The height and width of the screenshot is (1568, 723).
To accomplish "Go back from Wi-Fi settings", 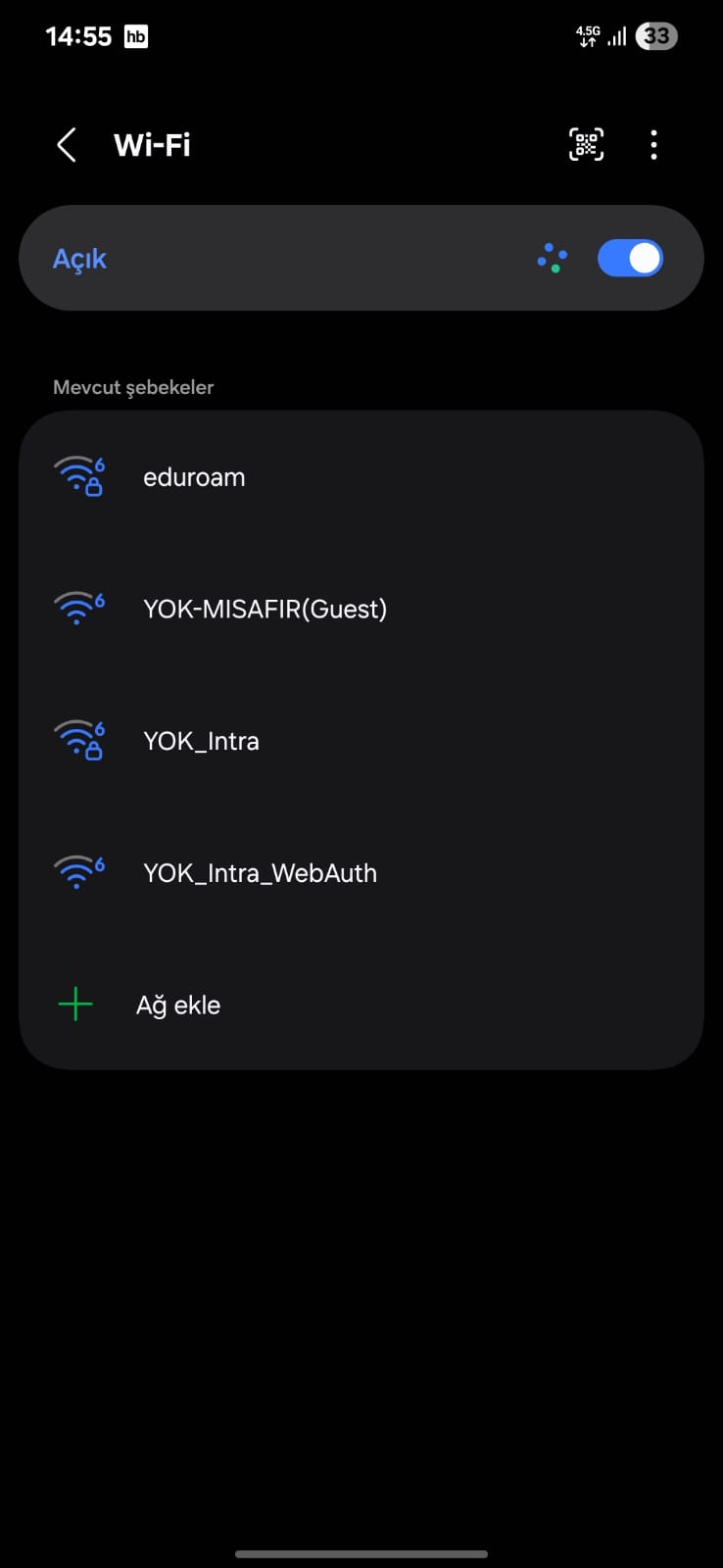I will pos(67,145).
